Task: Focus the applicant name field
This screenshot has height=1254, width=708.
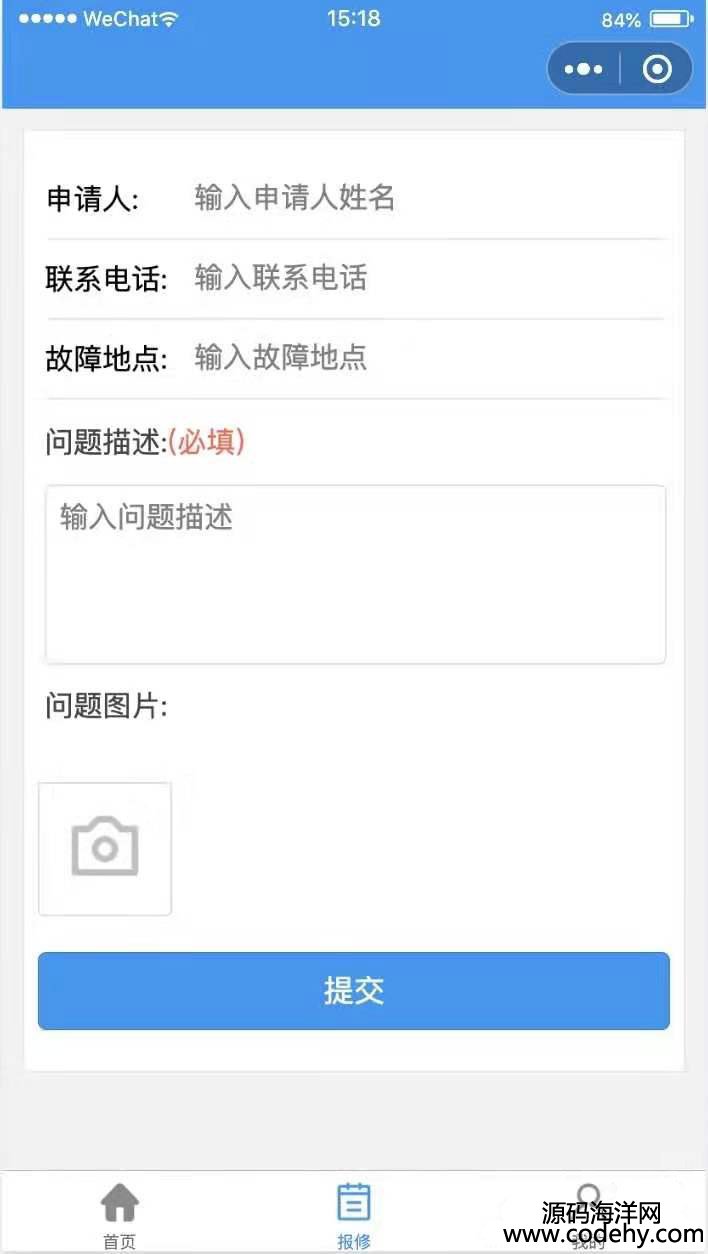Action: click(420, 198)
